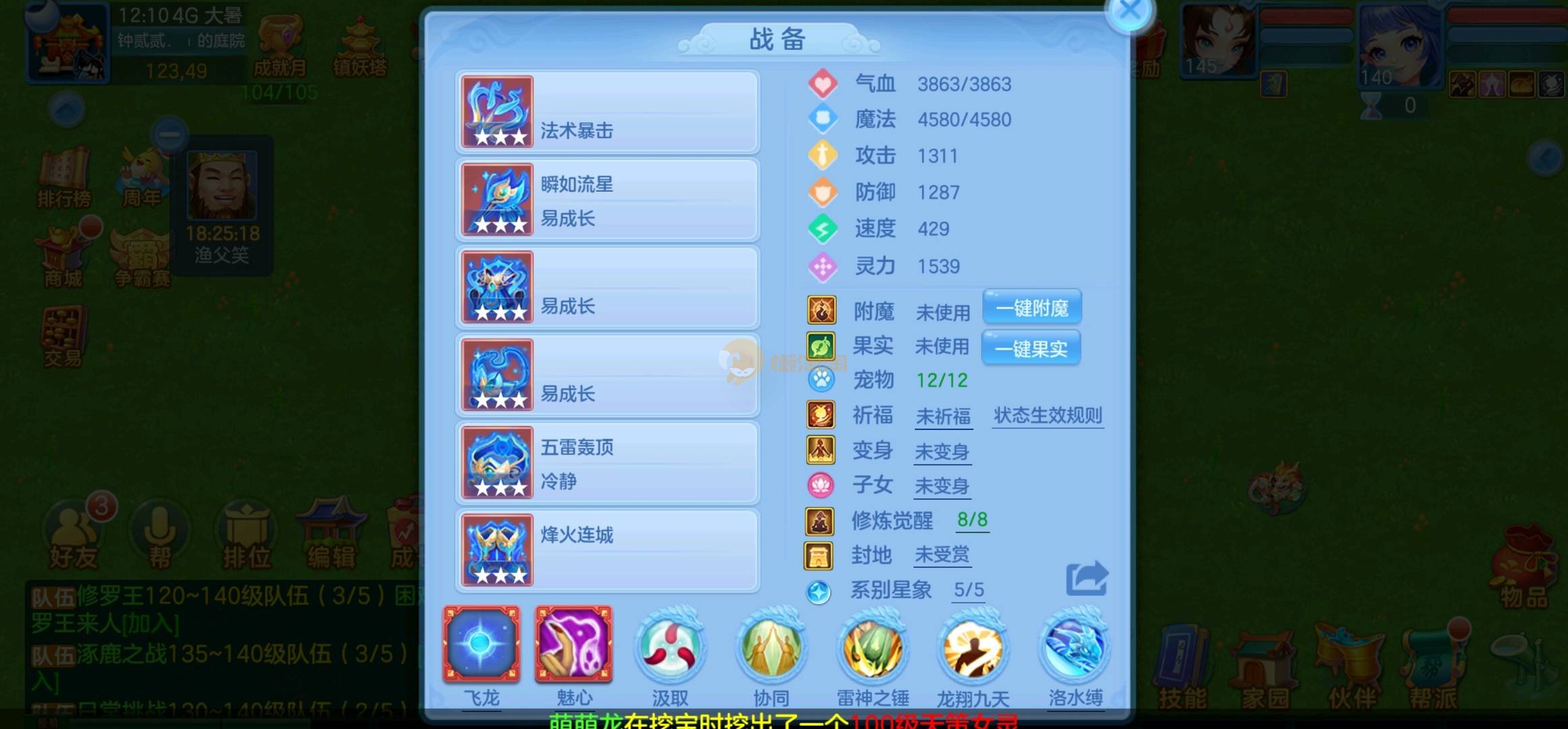1568x729 pixels.
Task: Select the 飞龙 skill icon
Action: (481, 644)
